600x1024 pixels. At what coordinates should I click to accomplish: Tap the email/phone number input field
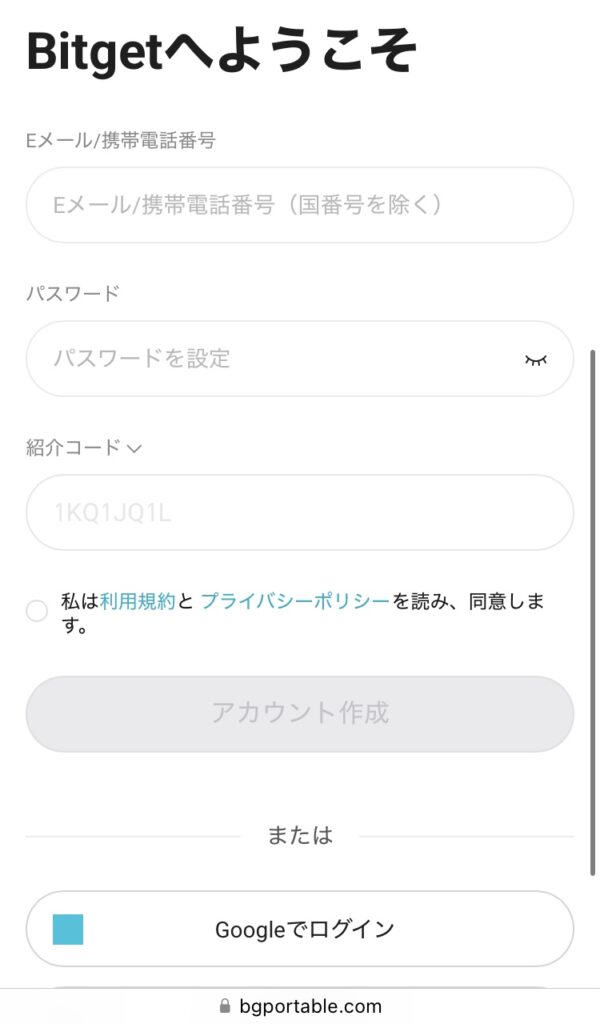(299, 205)
